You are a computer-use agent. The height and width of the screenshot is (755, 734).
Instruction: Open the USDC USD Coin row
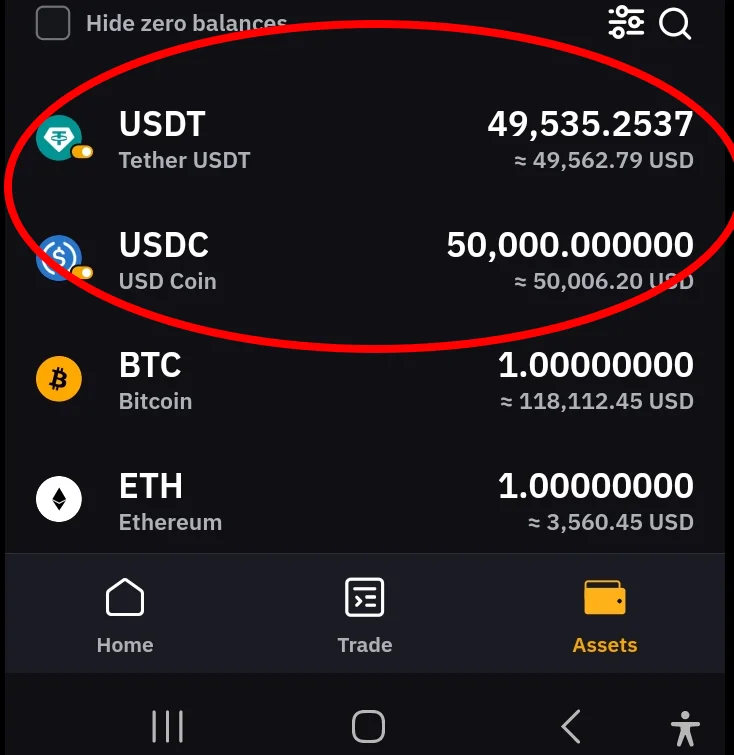(x=365, y=261)
